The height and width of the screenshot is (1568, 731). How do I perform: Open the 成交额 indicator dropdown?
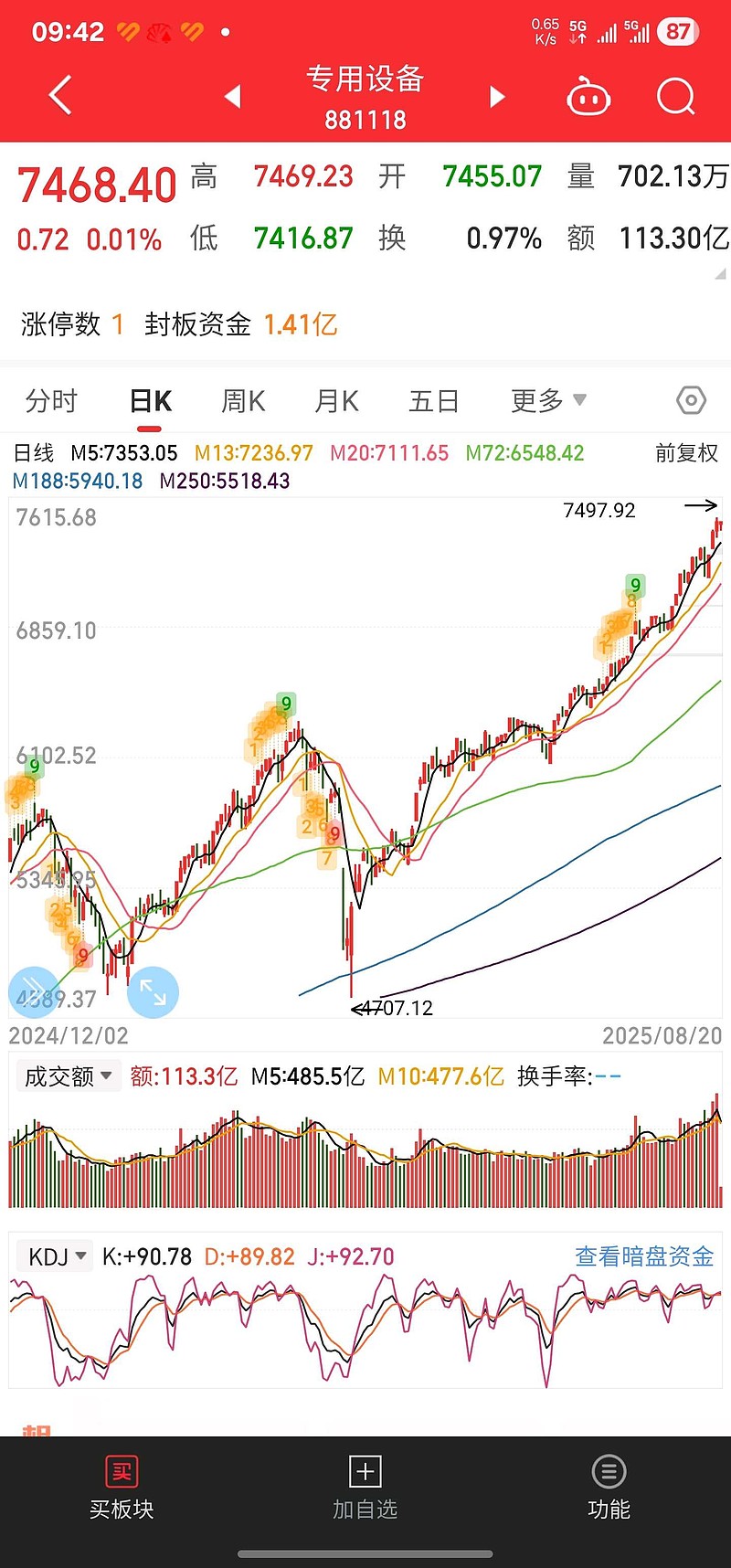coord(68,1076)
